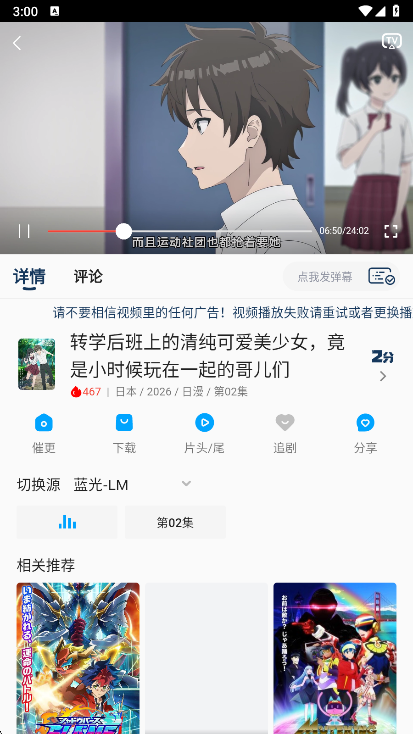The image size is (413, 734).
Task: Pause the video playback
Action: (24, 231)
